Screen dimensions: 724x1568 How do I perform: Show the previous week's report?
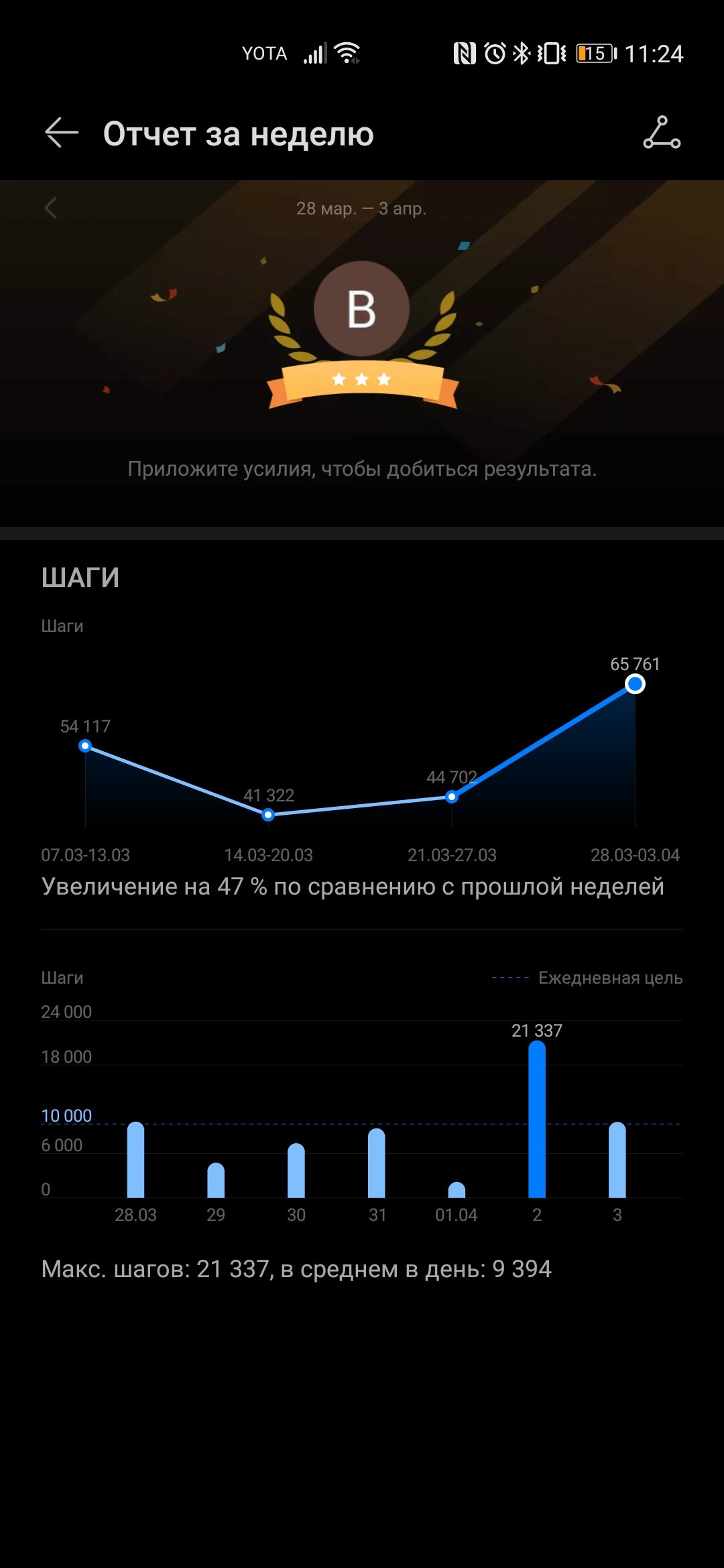click(x=51, y=208)
